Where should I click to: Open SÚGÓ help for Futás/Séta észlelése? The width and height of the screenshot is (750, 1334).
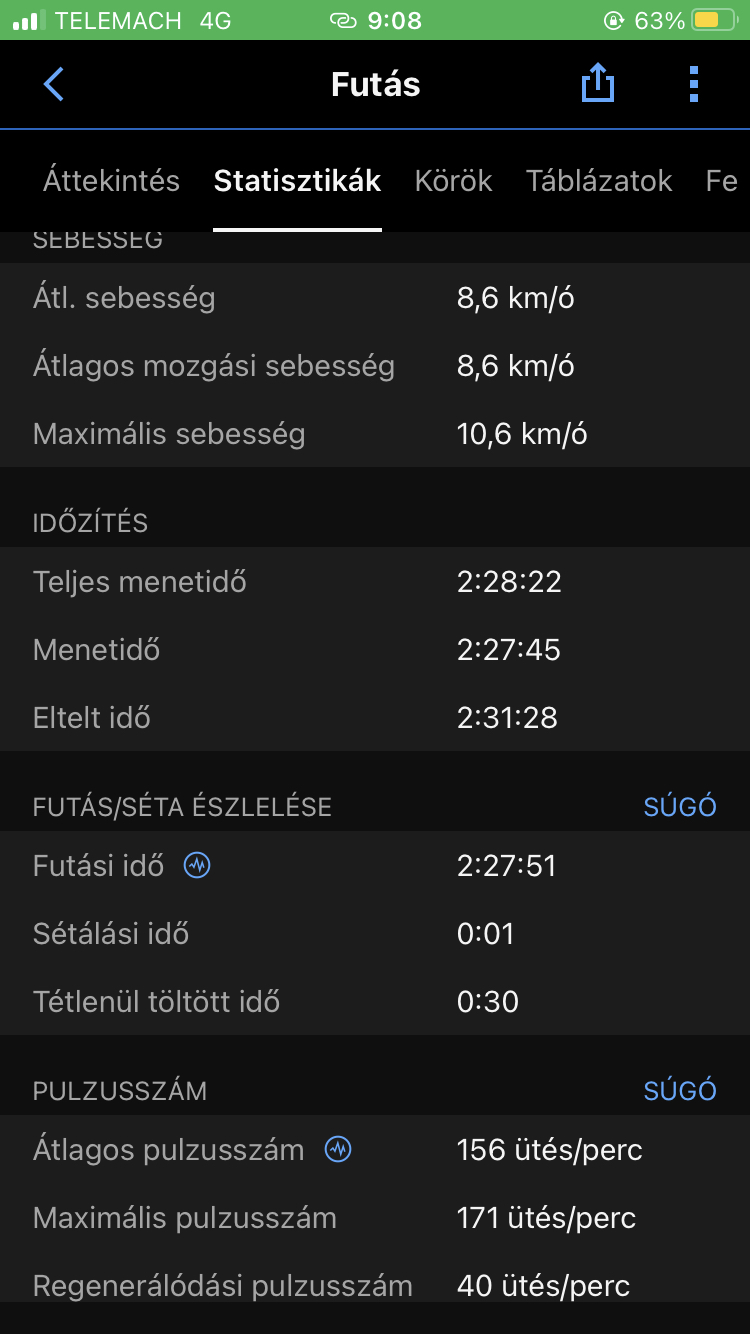(x=680, y=807)
